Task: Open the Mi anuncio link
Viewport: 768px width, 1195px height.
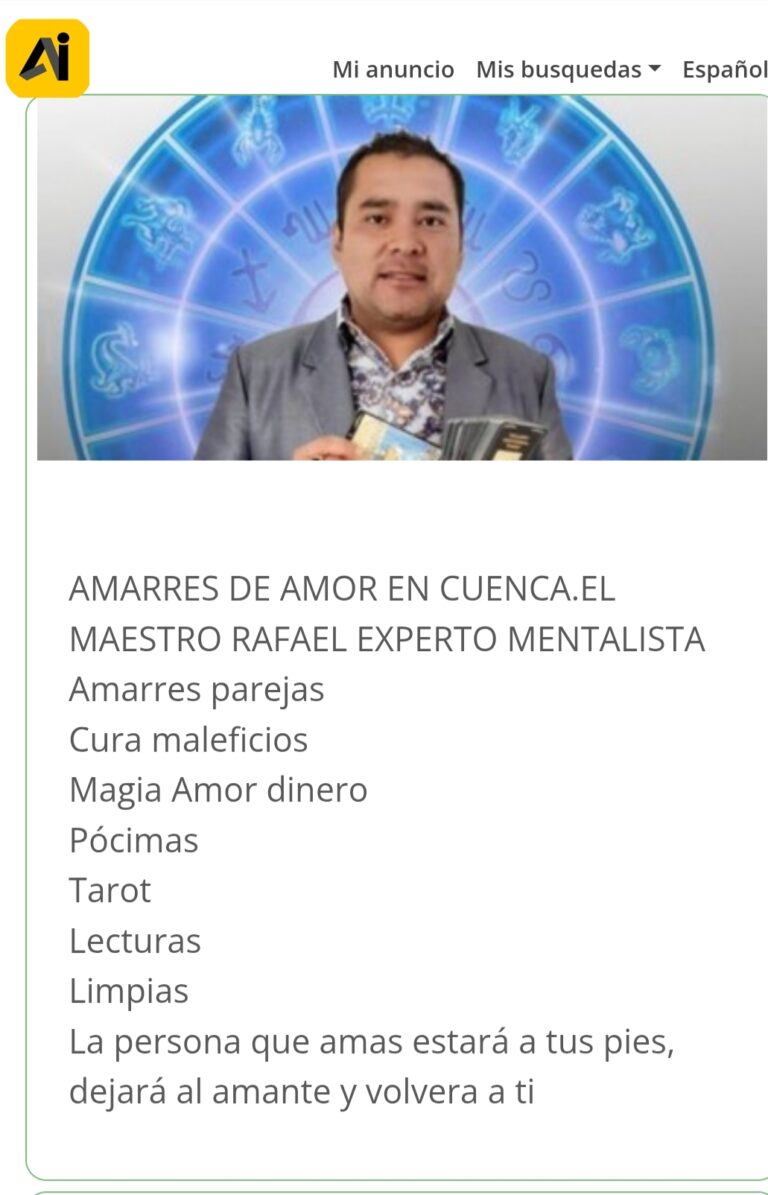Action: pyautogui.click(x=393, y=70)
